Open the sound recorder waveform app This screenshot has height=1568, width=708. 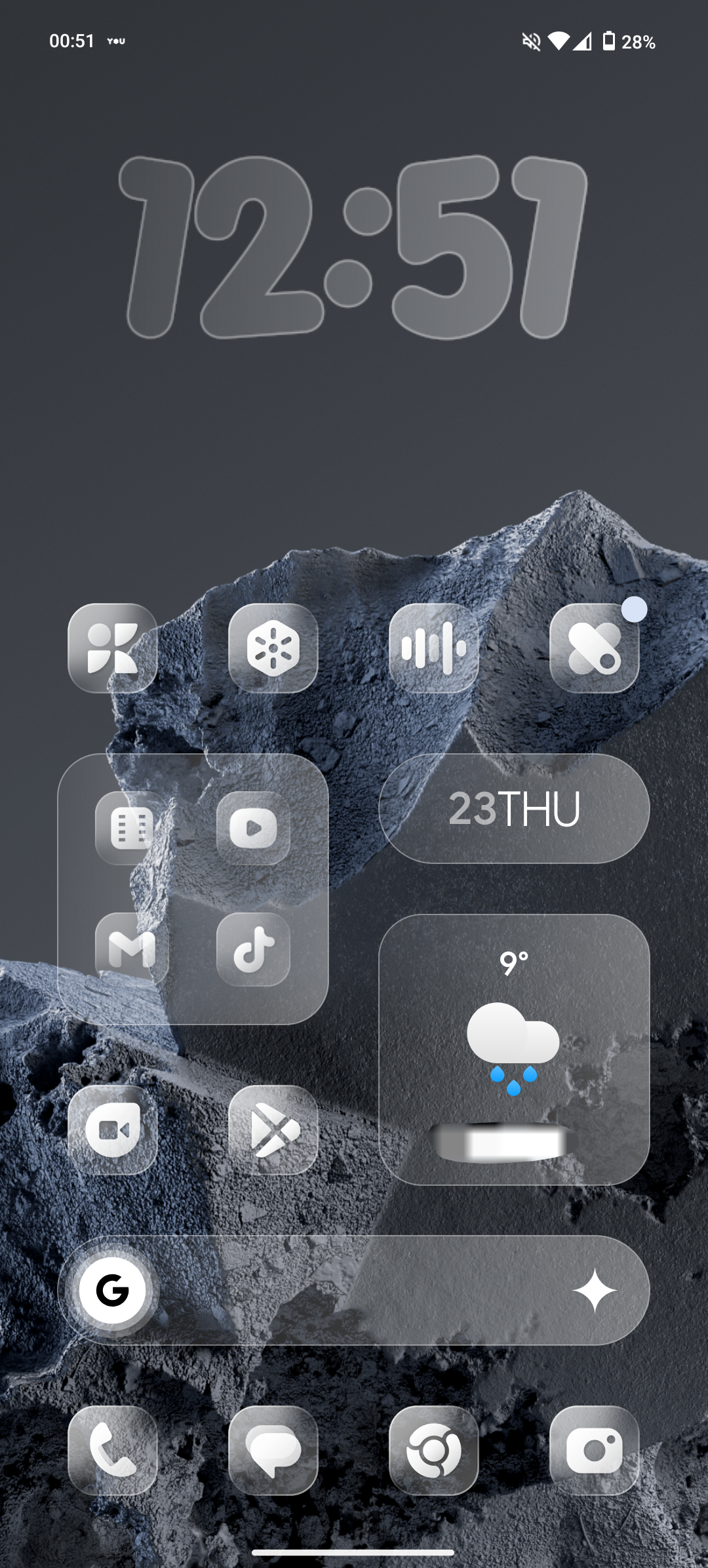(x=434, y=648)
